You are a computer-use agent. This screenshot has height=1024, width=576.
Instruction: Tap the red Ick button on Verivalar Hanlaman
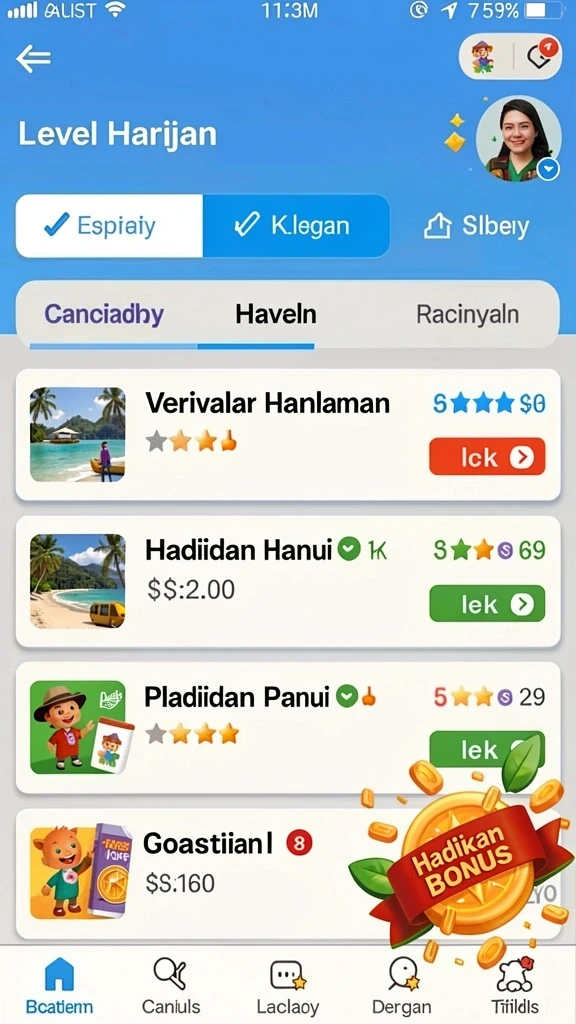click(487, 457)
